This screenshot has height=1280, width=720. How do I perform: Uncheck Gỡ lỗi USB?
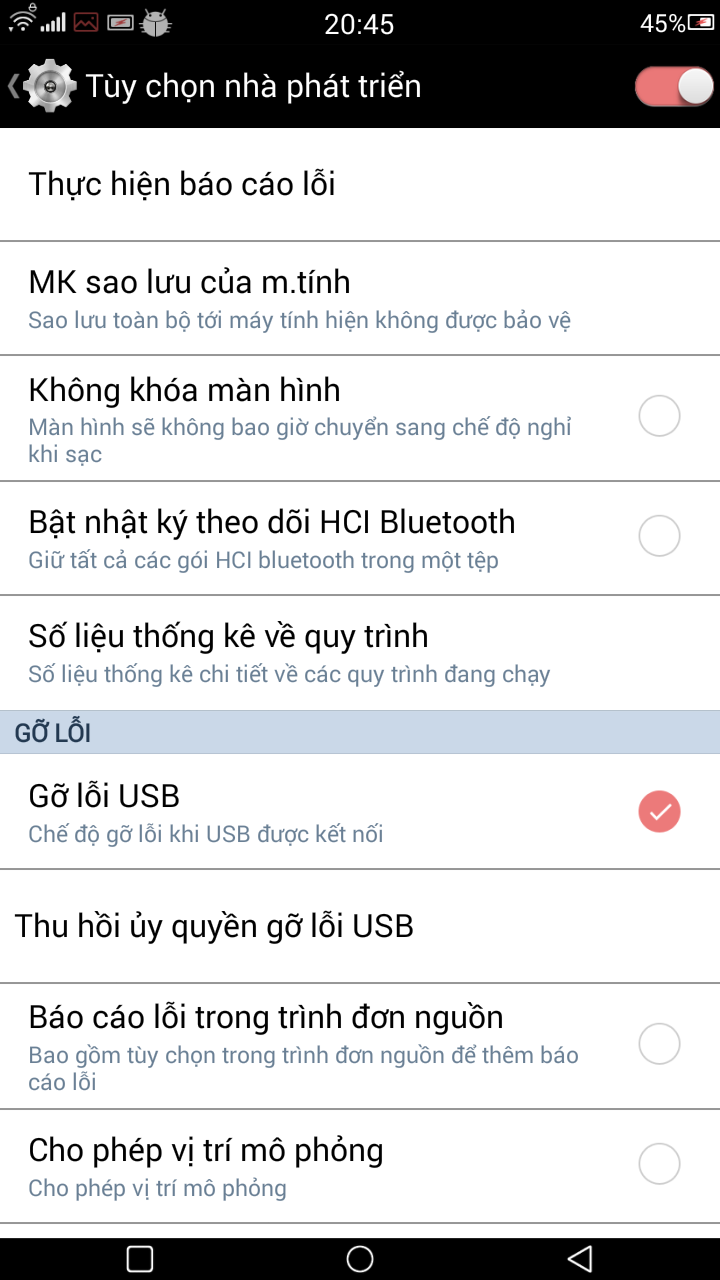[x=659, y=811]
